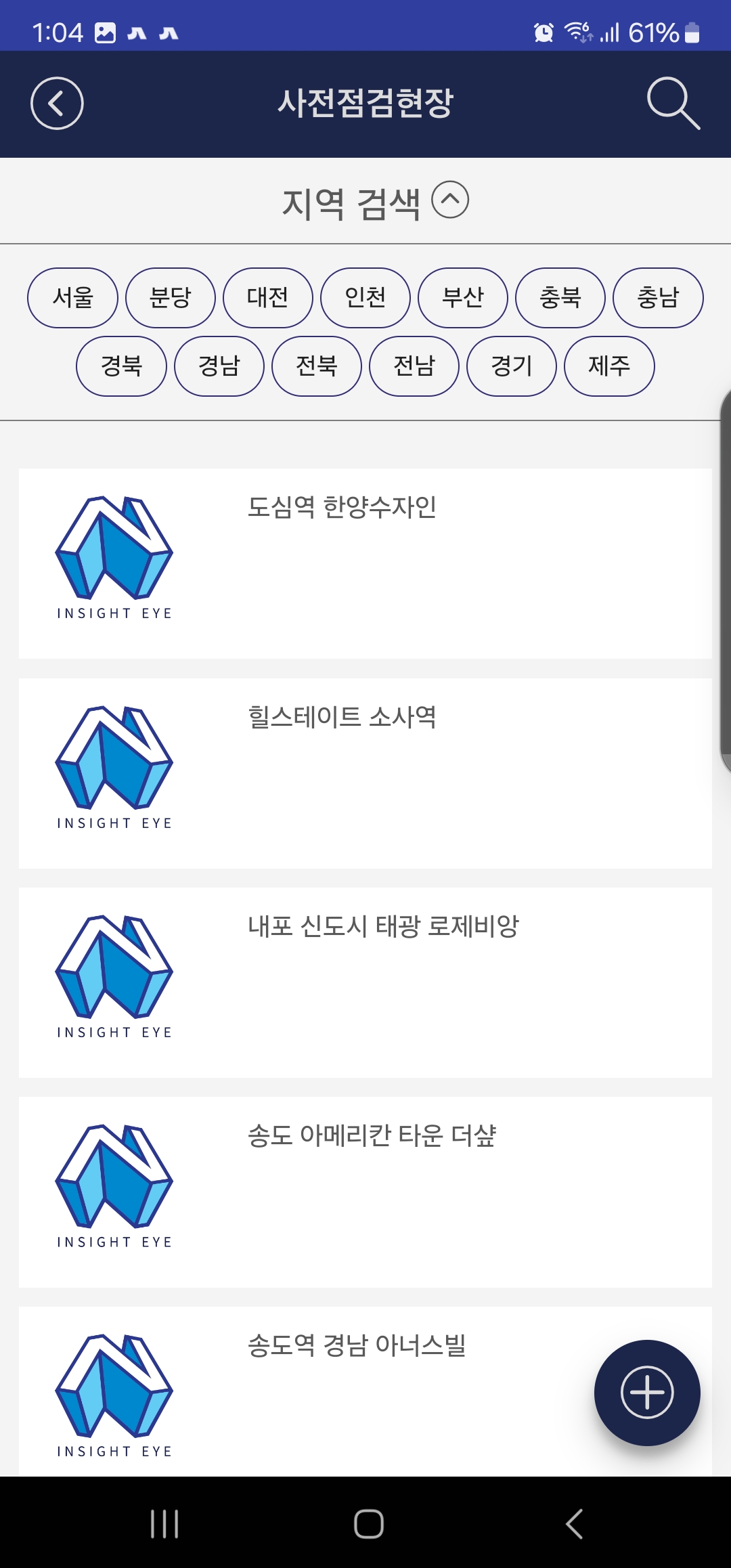Open 도심역 한양수자인 site card
The image size is (731, 1568).
pos(365,563)
